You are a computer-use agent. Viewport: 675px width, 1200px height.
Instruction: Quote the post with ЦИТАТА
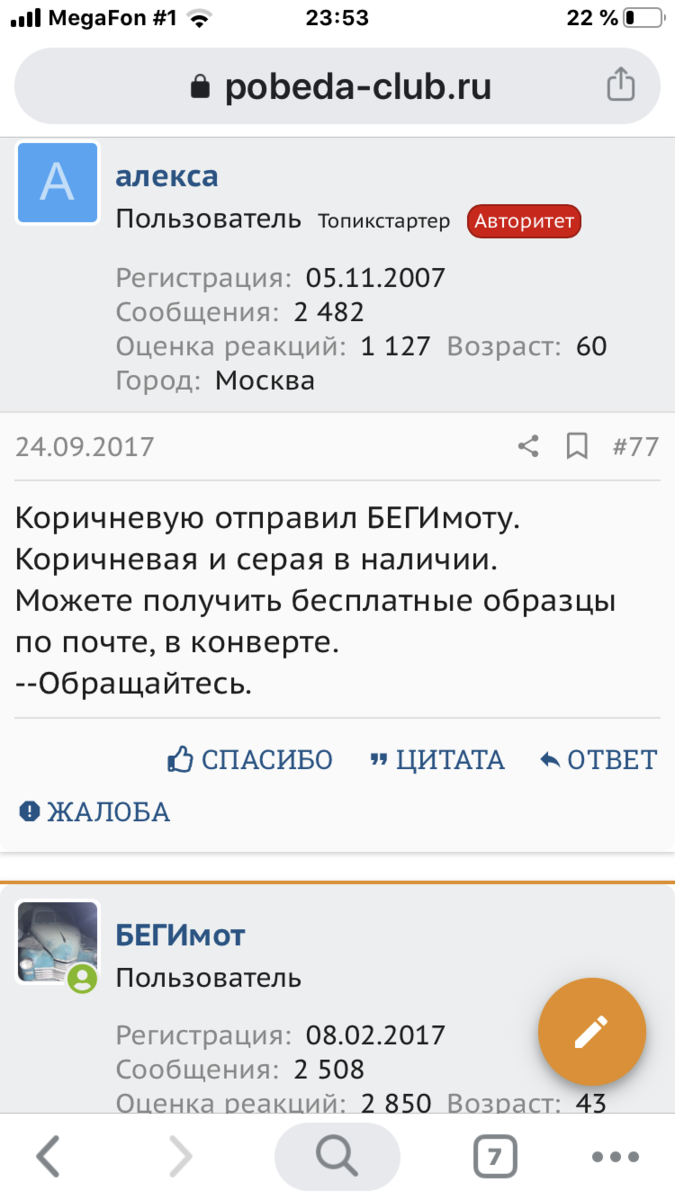437,760
